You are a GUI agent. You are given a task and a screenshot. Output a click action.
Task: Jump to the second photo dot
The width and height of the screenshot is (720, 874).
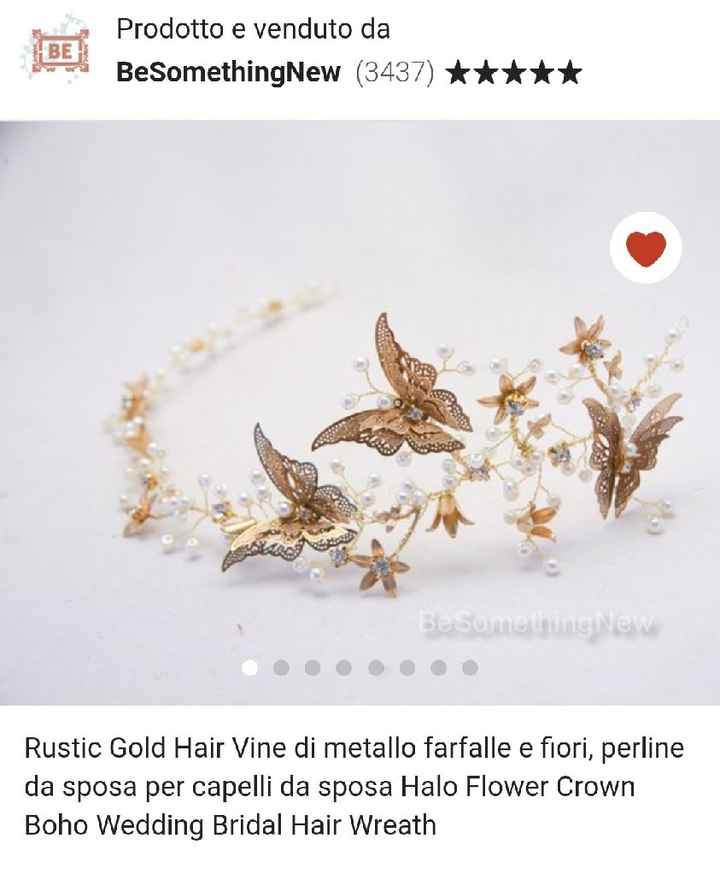tap(281, 667)
